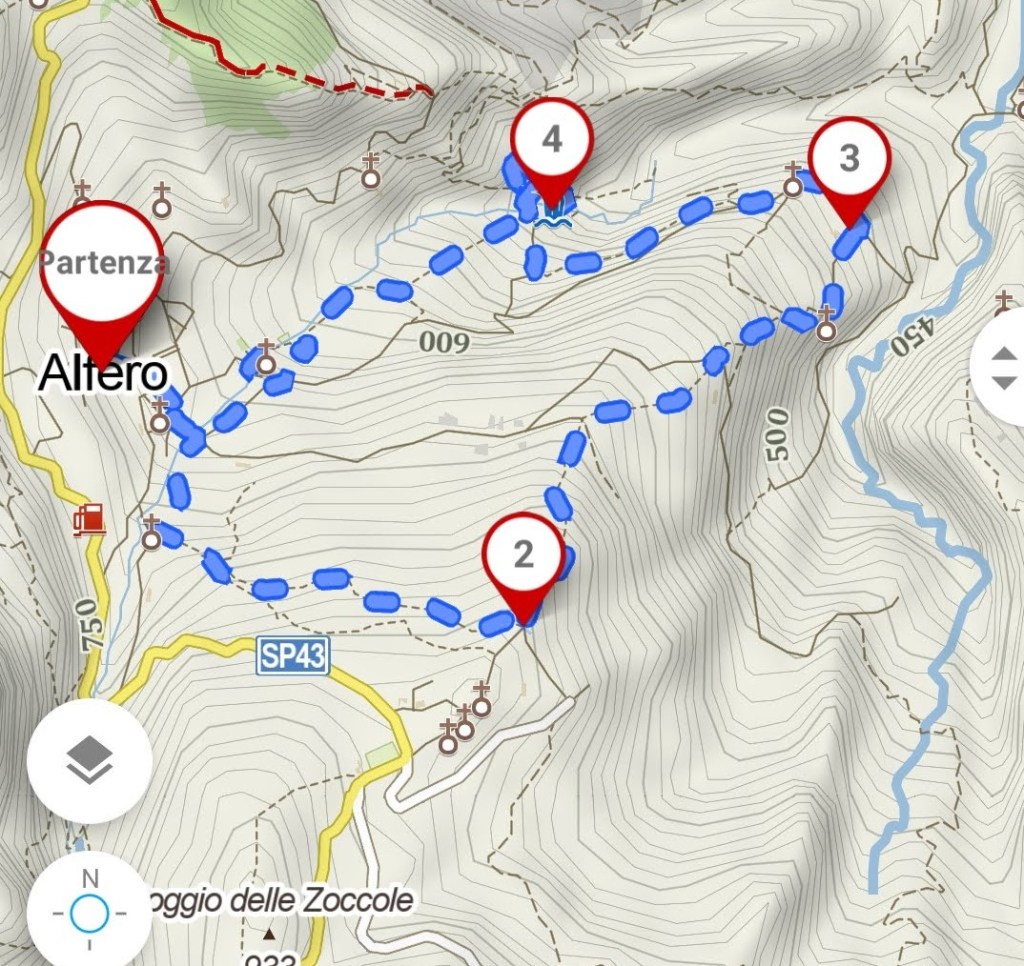Tap the Partenza start marker
The image size is (1024, 966).
(x=102, y=264)
